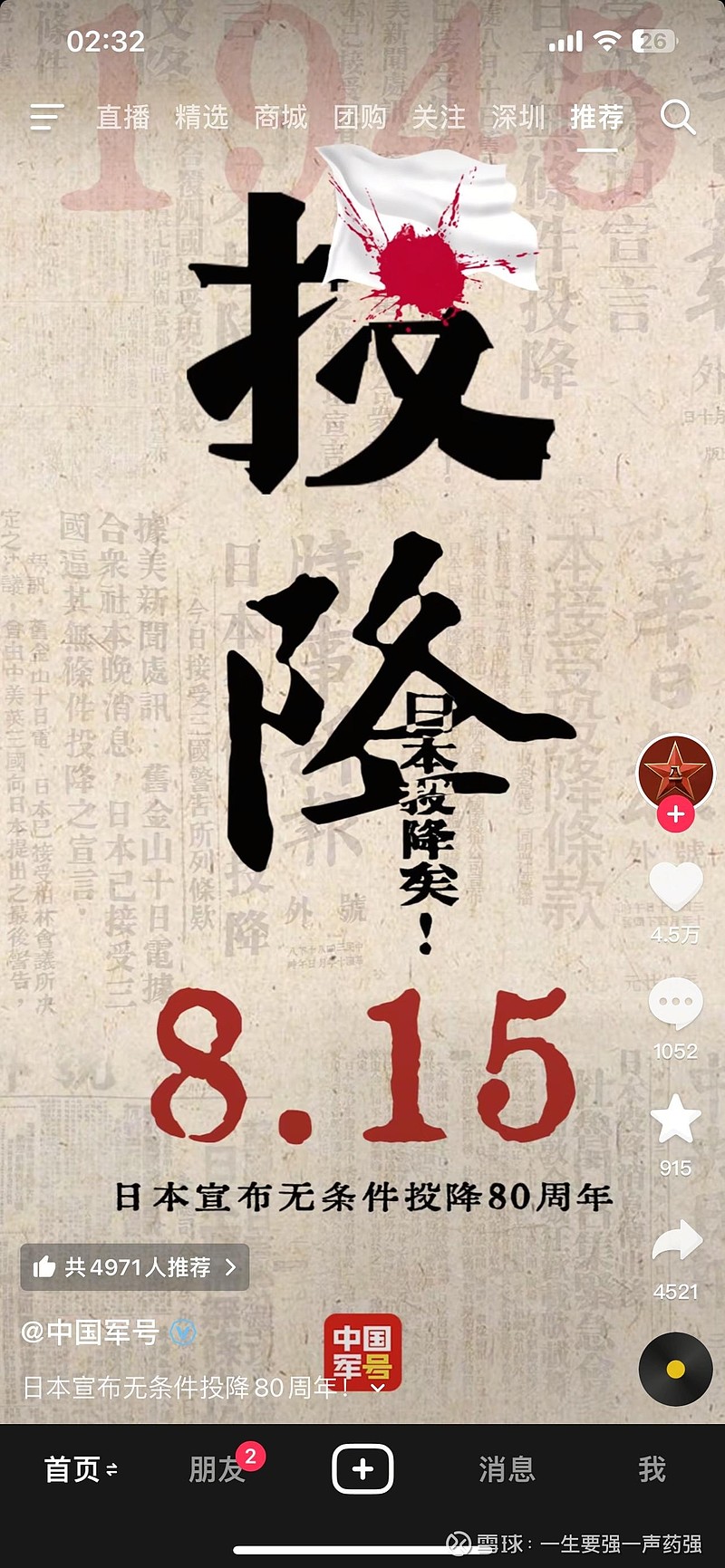Open the 共4971人推荐 chip
725x1568 pixels.
pyautogui.click(x=134, y=1266)
